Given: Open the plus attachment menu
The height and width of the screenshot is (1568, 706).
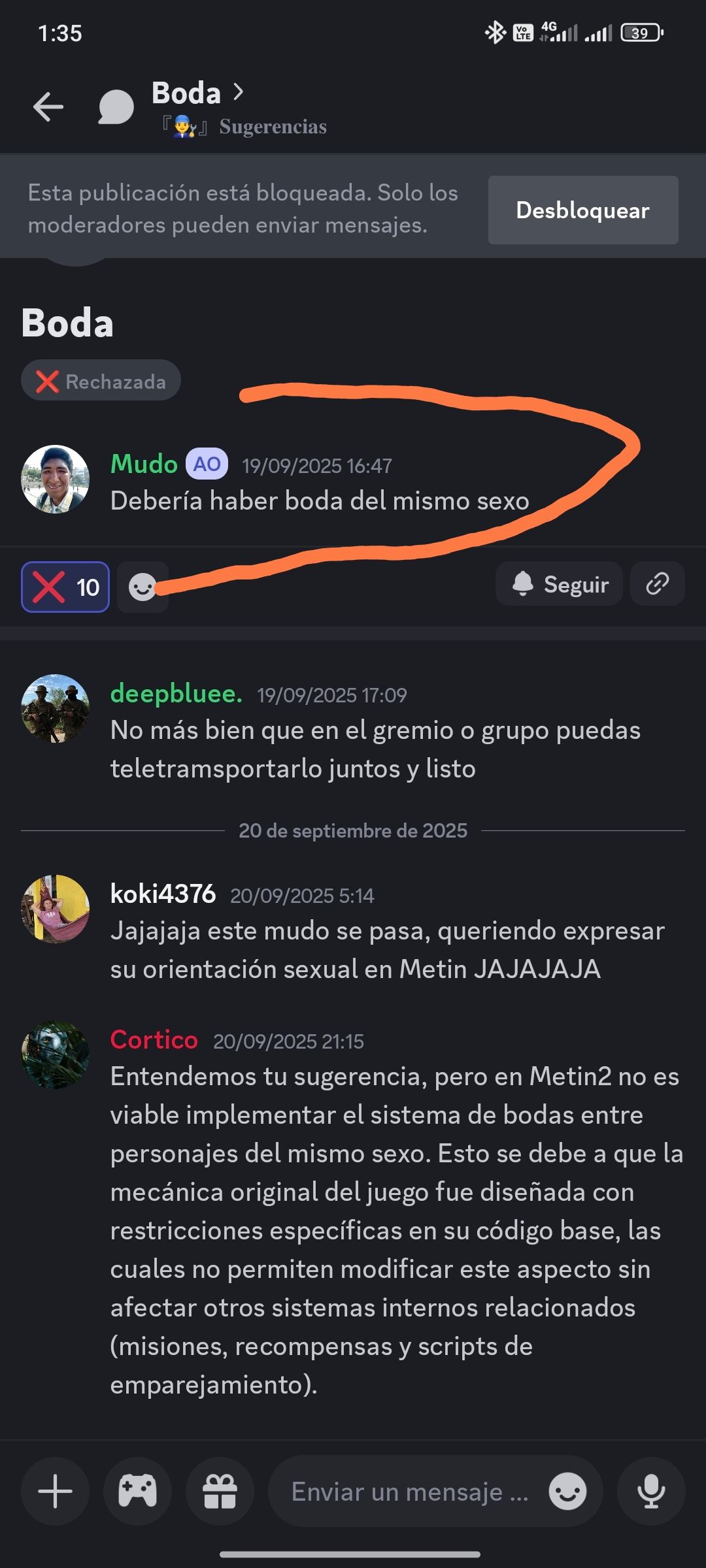Looking at the screenshot, I should click(56, 1492).
